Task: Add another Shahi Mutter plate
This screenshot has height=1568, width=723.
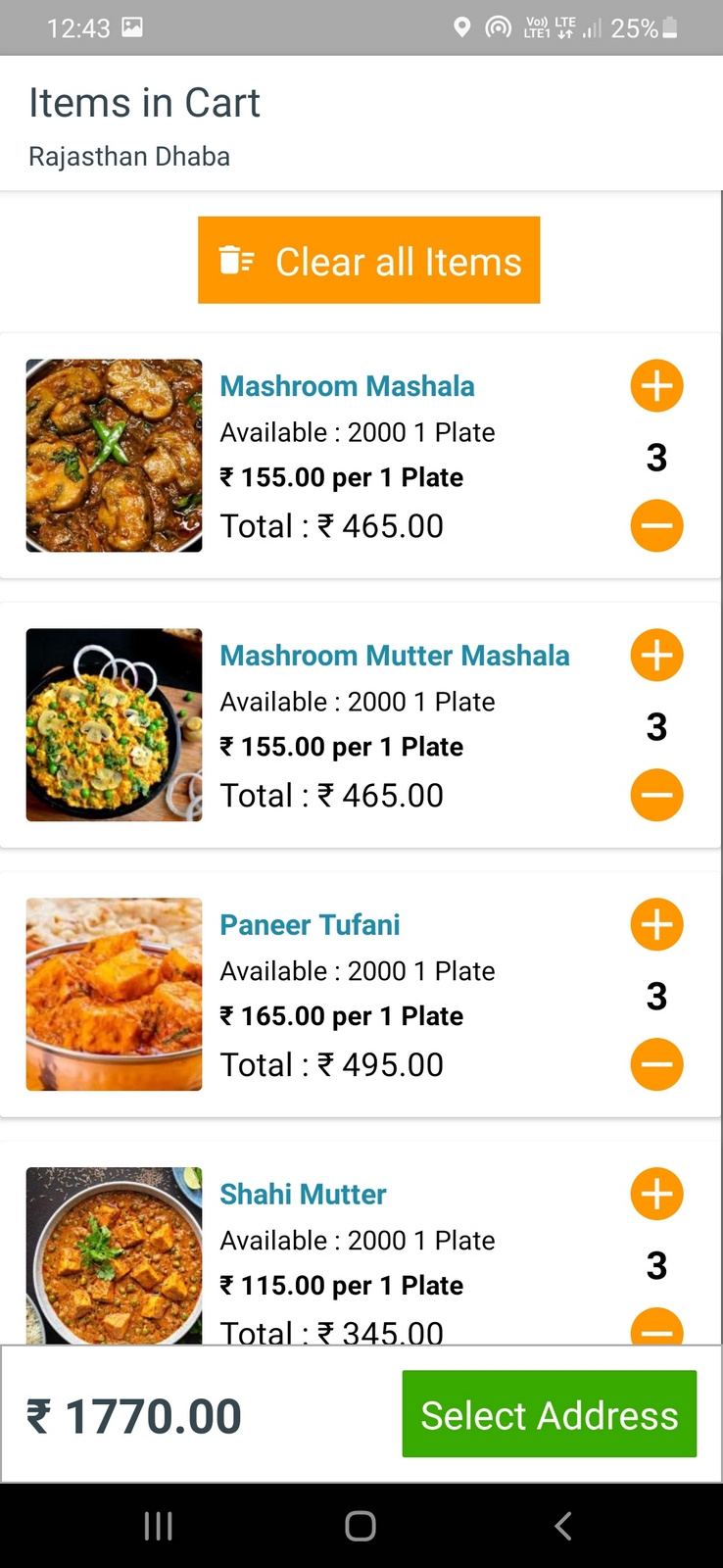Action: [x=656, y=1195]
